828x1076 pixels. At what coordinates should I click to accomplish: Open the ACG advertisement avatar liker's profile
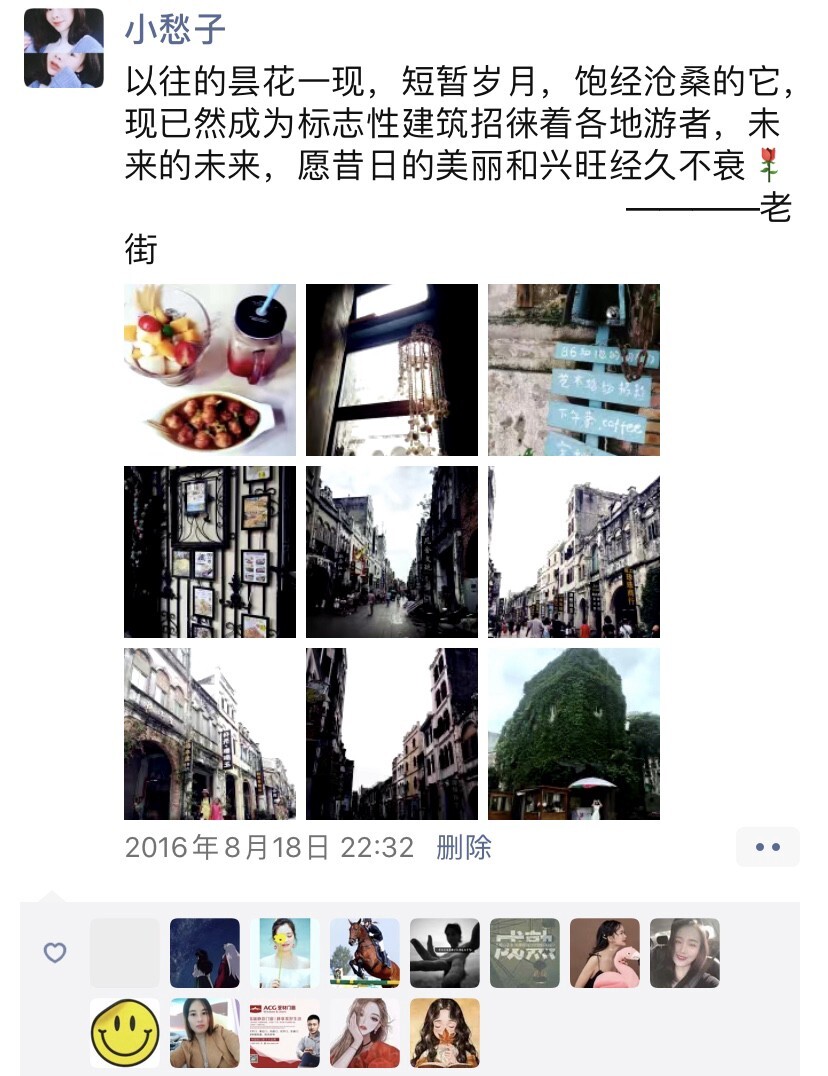(x=285, y=1033)
